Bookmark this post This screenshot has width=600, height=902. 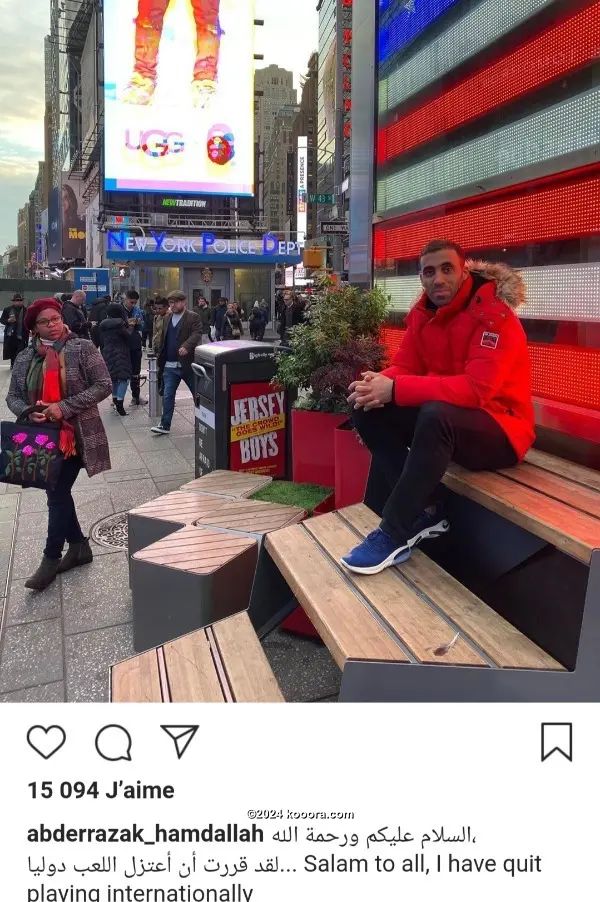pos(556,742)
